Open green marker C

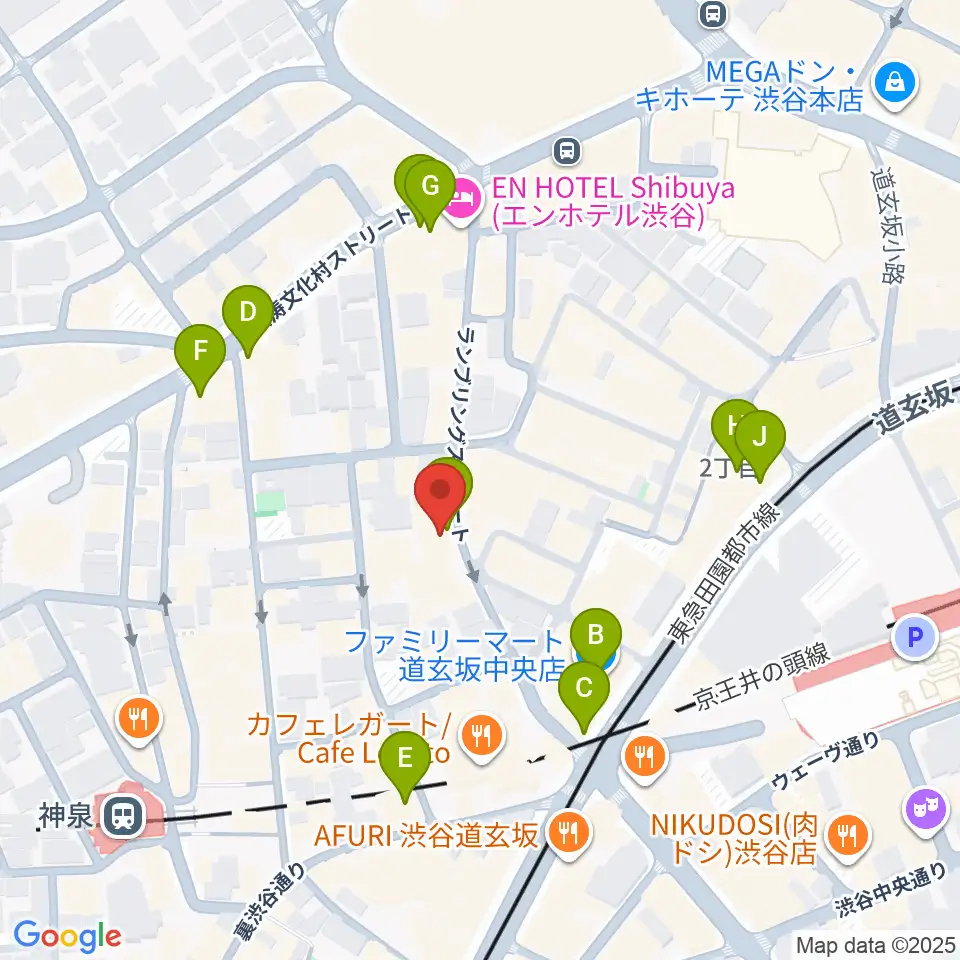click(x=584, y=688)
